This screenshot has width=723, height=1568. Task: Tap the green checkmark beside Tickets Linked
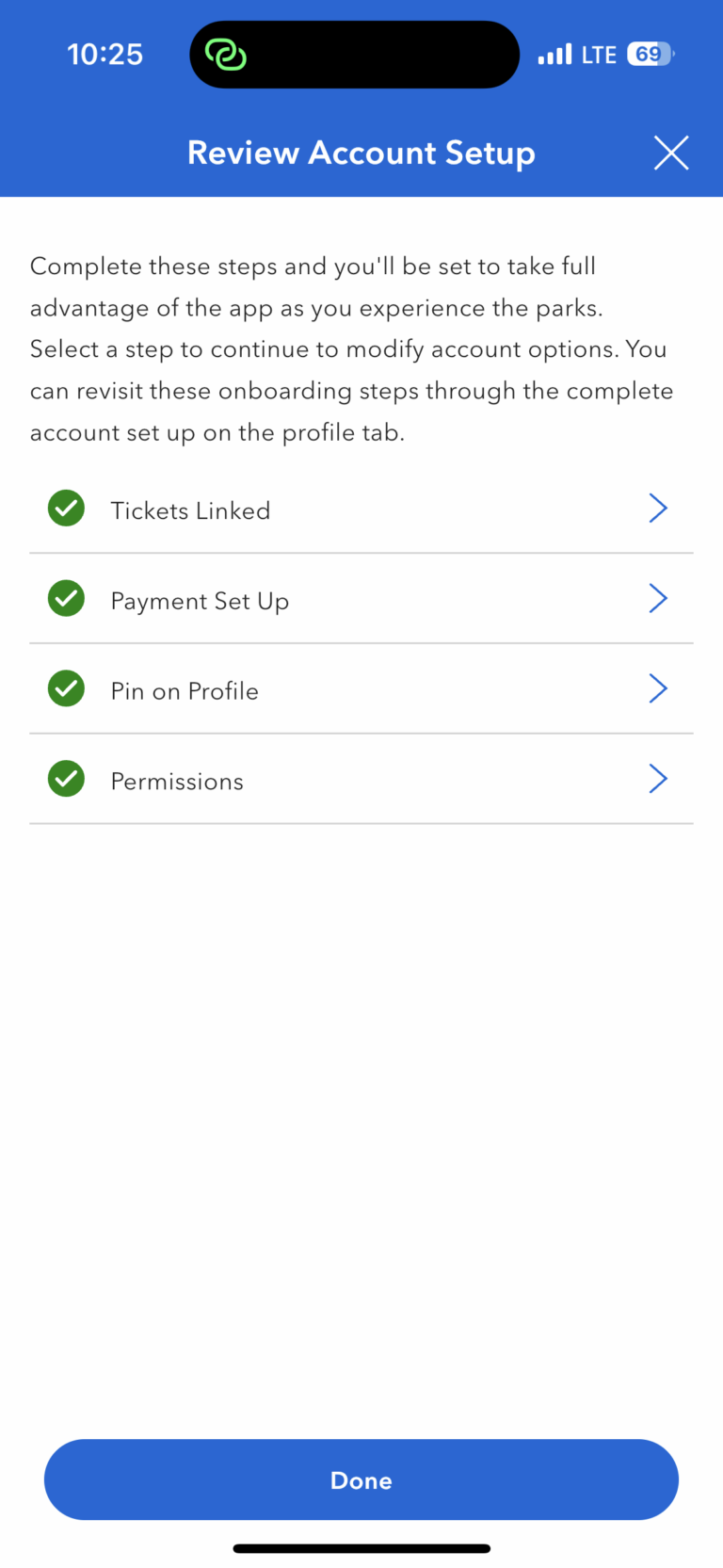tap(66, 509)
